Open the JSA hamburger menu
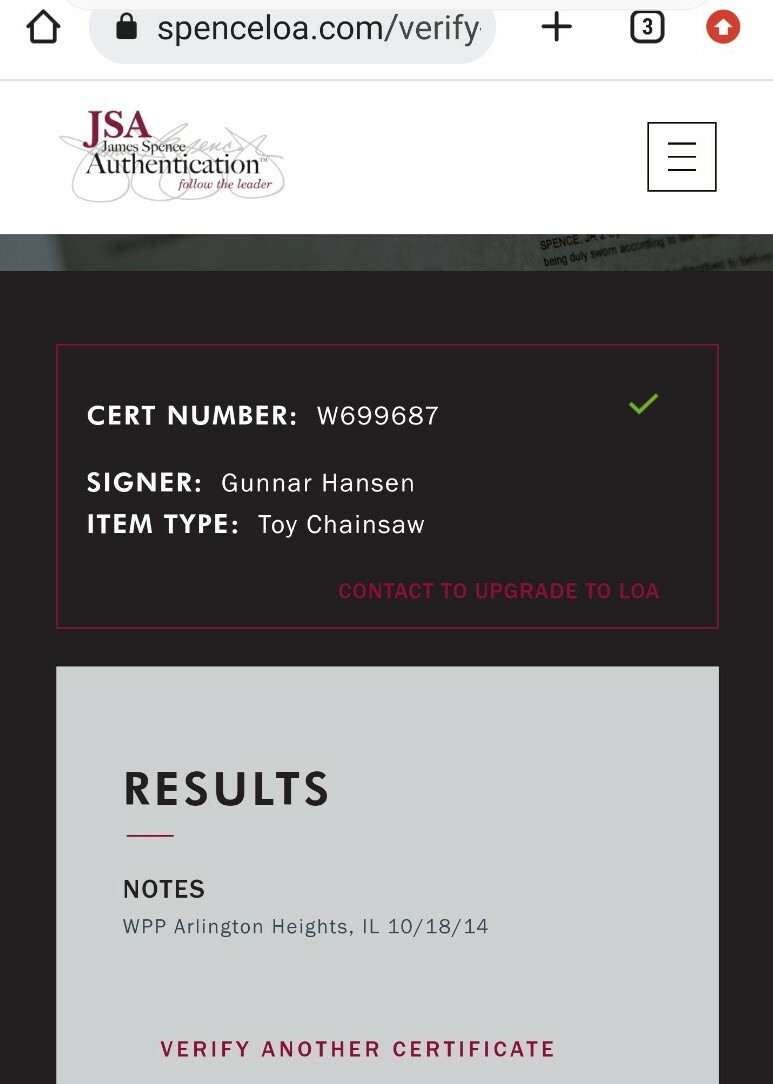 tap(681, 157)
